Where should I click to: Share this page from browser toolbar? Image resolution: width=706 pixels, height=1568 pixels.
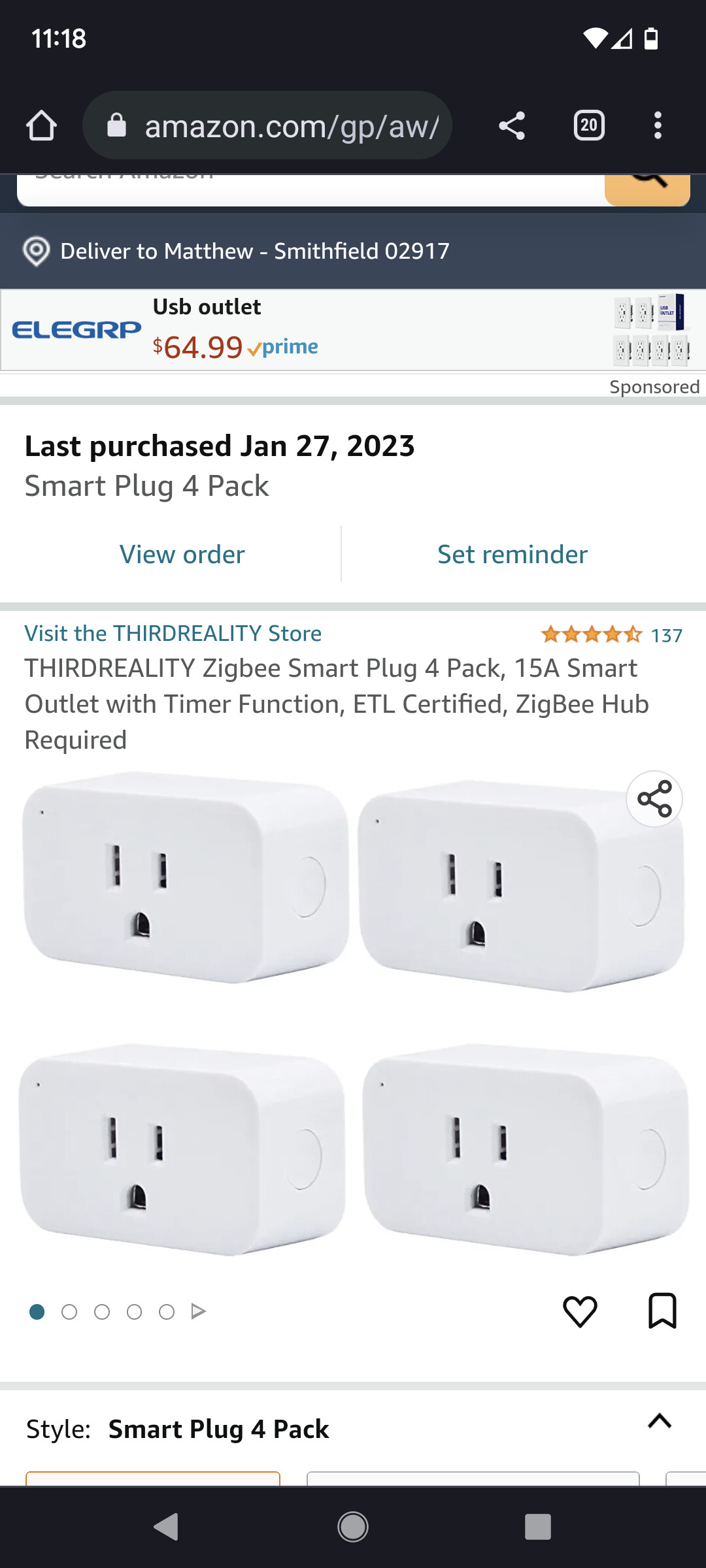(512, 125)
